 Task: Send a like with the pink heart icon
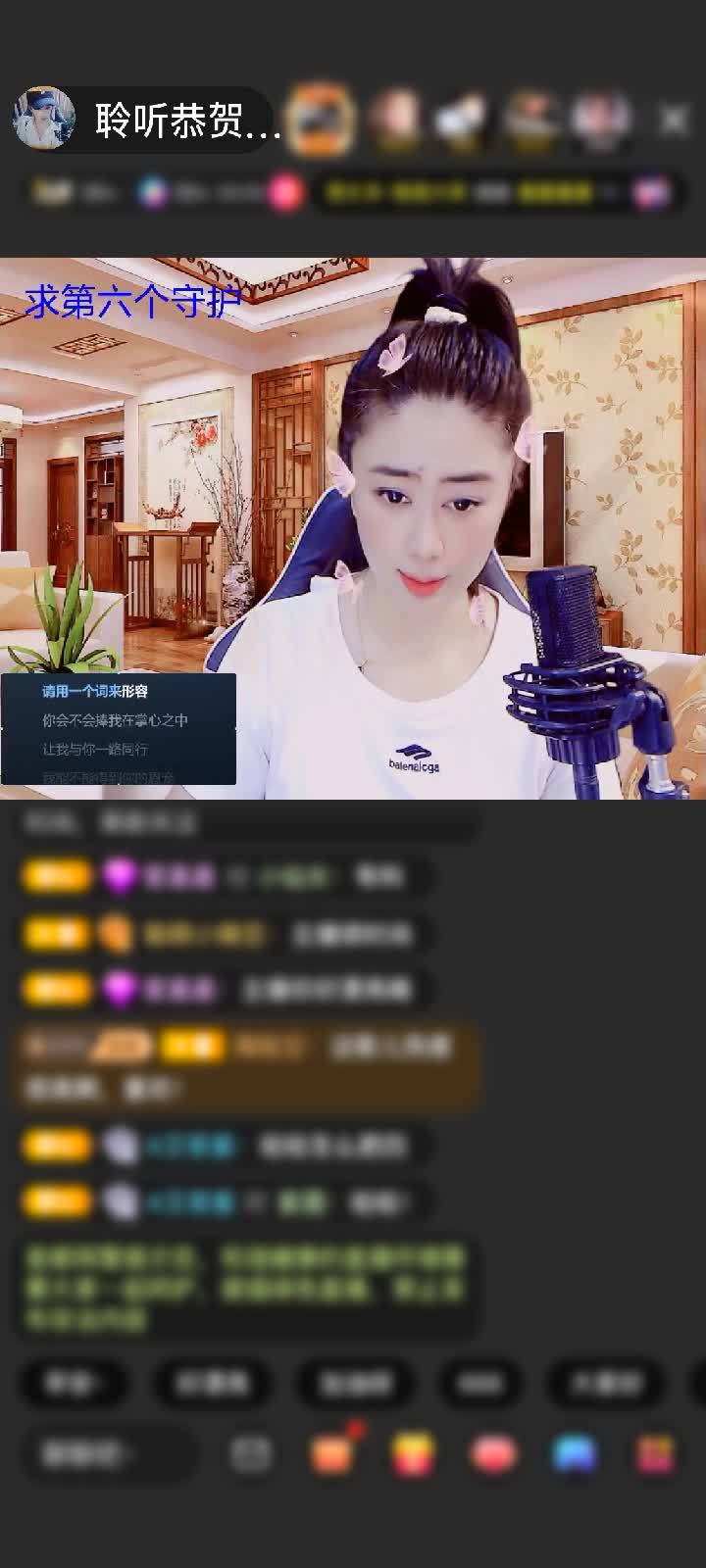click(493, 1455)
